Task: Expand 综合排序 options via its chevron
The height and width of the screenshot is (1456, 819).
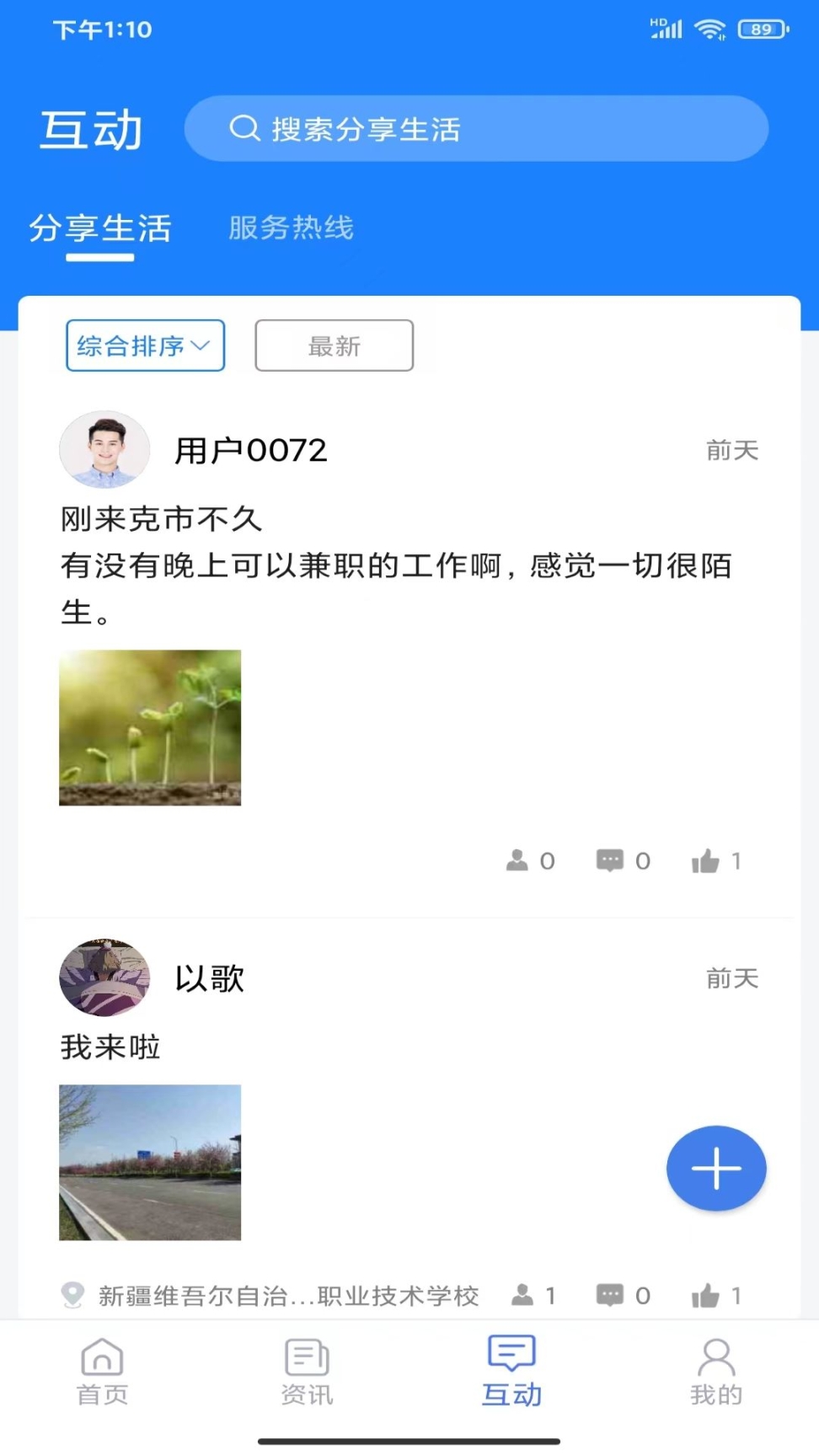Action: (x=201, y=345)
